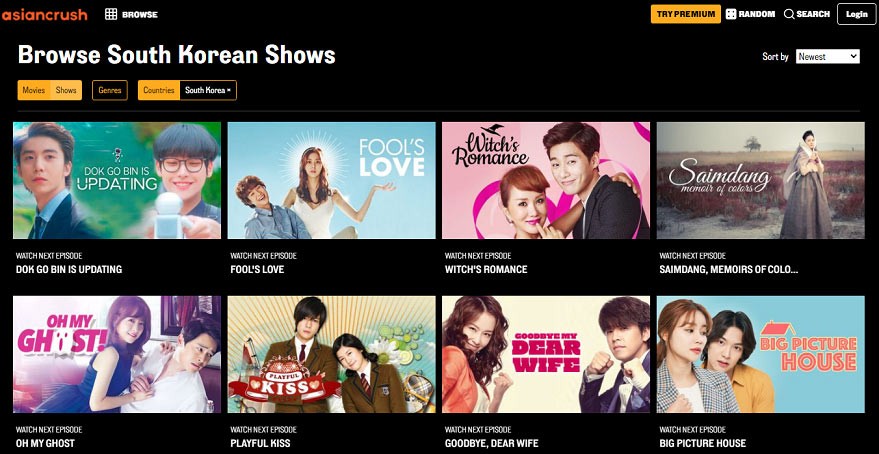Tap the Login button
Image resolution: width=879 pixels, height=454 pixels.
click(857, 14)
